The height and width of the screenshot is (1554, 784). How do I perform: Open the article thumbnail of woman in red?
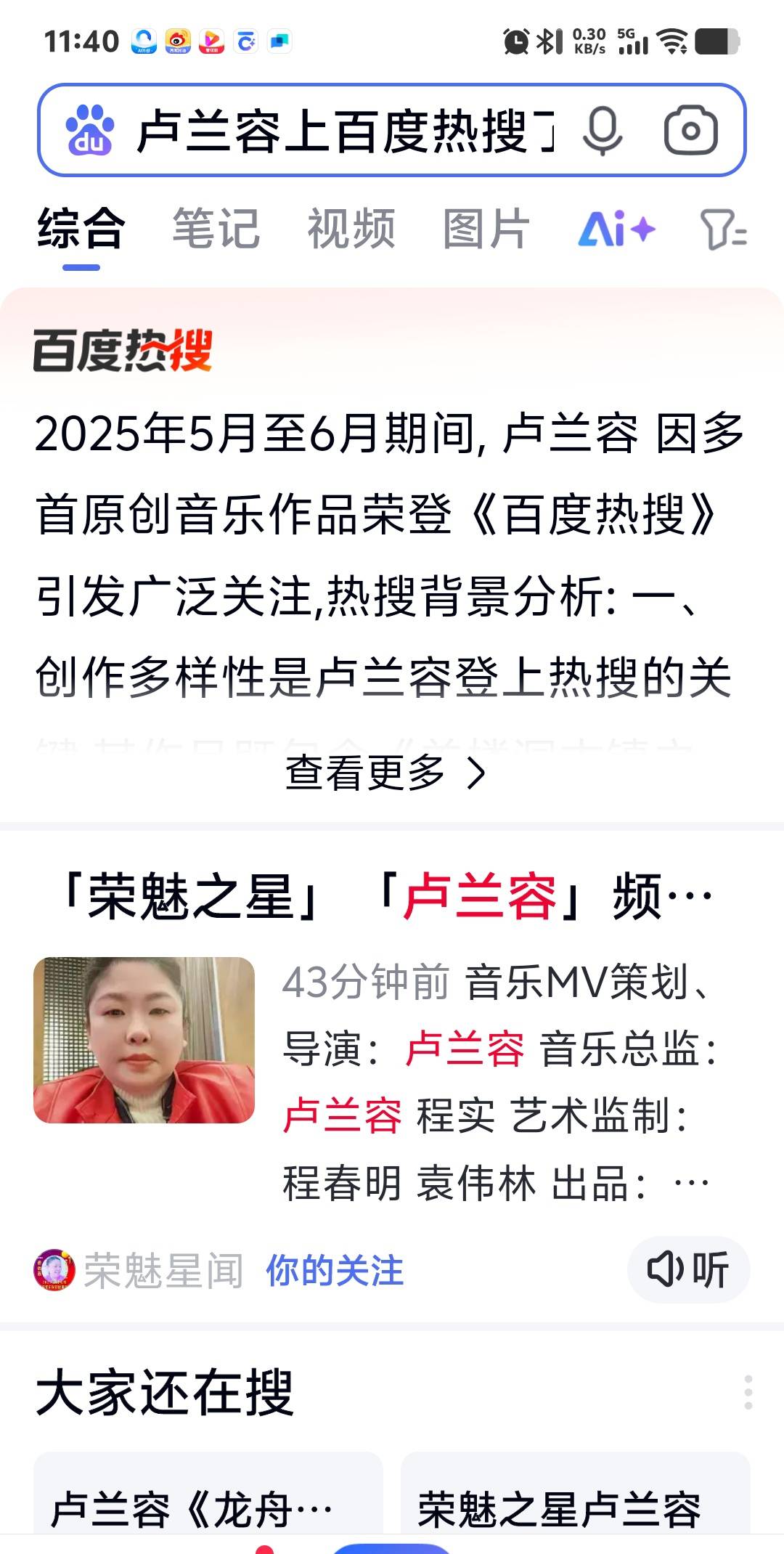144,1040
